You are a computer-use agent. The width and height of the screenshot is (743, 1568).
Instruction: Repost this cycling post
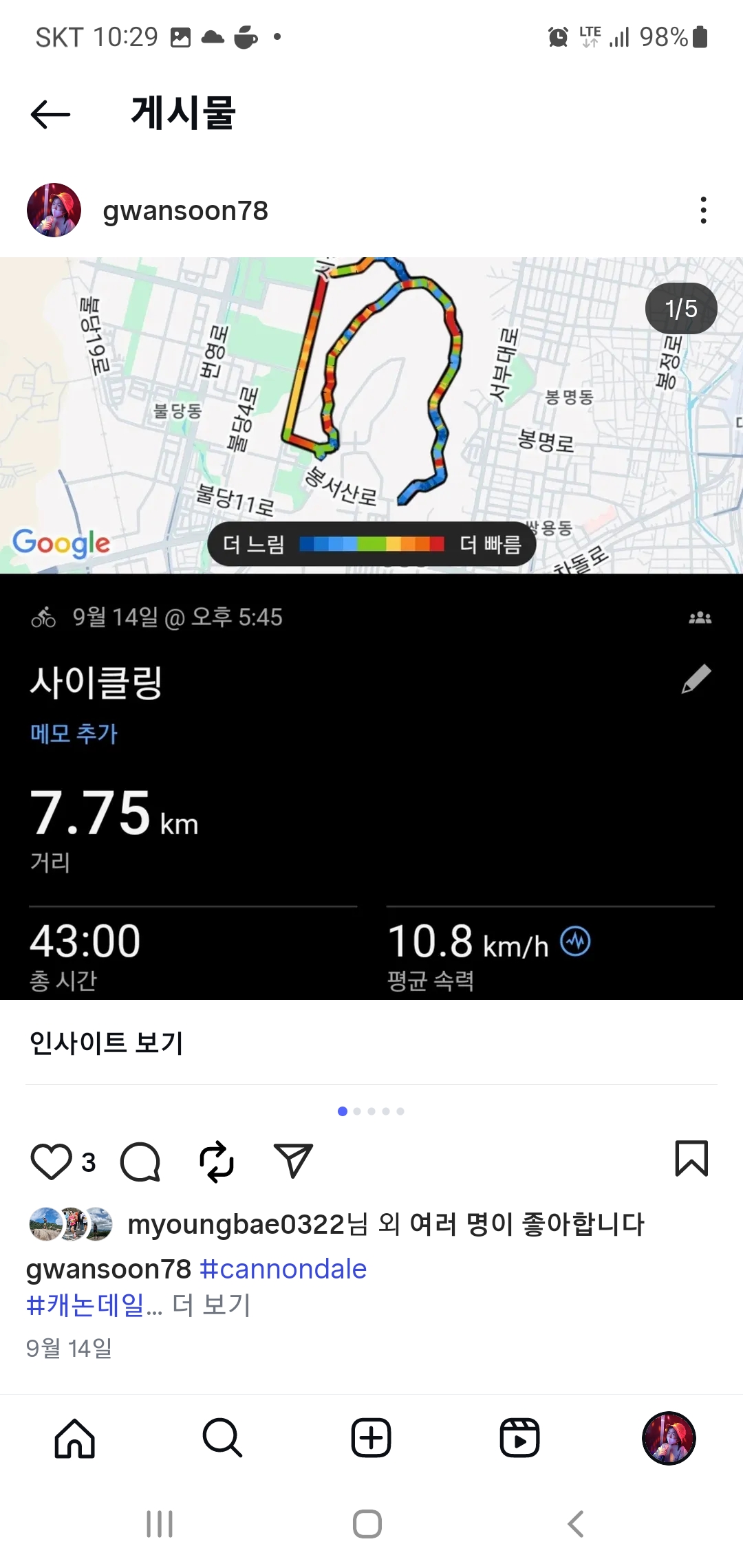tap(217, 1162)
